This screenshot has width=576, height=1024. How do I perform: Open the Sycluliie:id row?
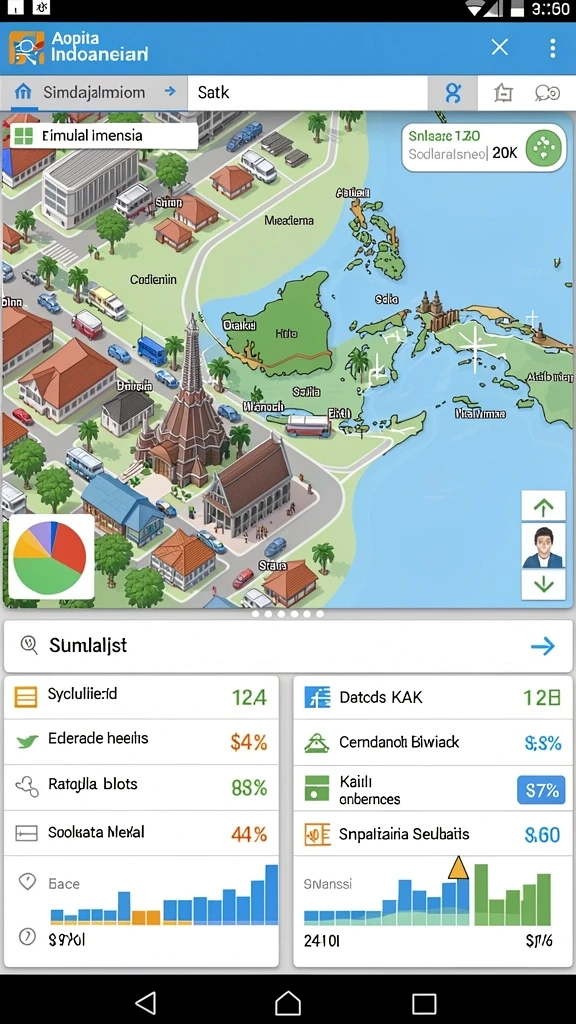click(141, 697)
